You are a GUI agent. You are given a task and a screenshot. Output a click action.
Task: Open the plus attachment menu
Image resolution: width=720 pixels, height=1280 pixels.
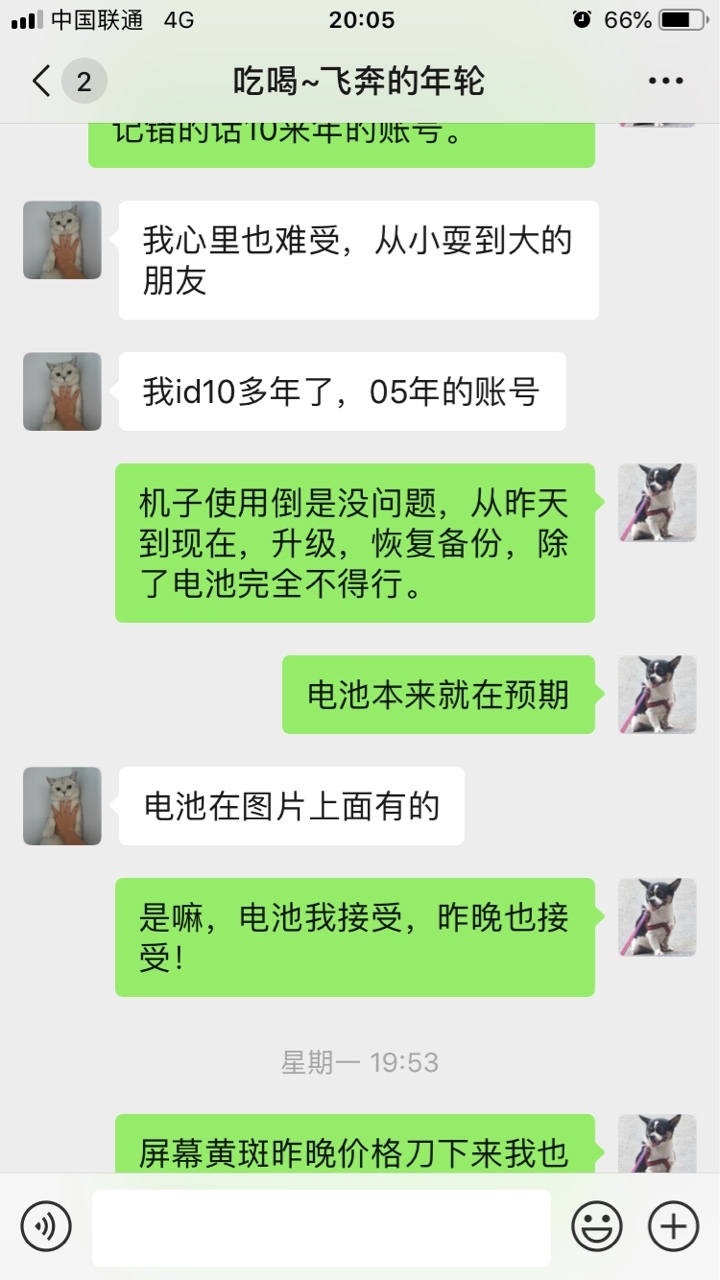pyautogui.click(x=674, y=1226)
